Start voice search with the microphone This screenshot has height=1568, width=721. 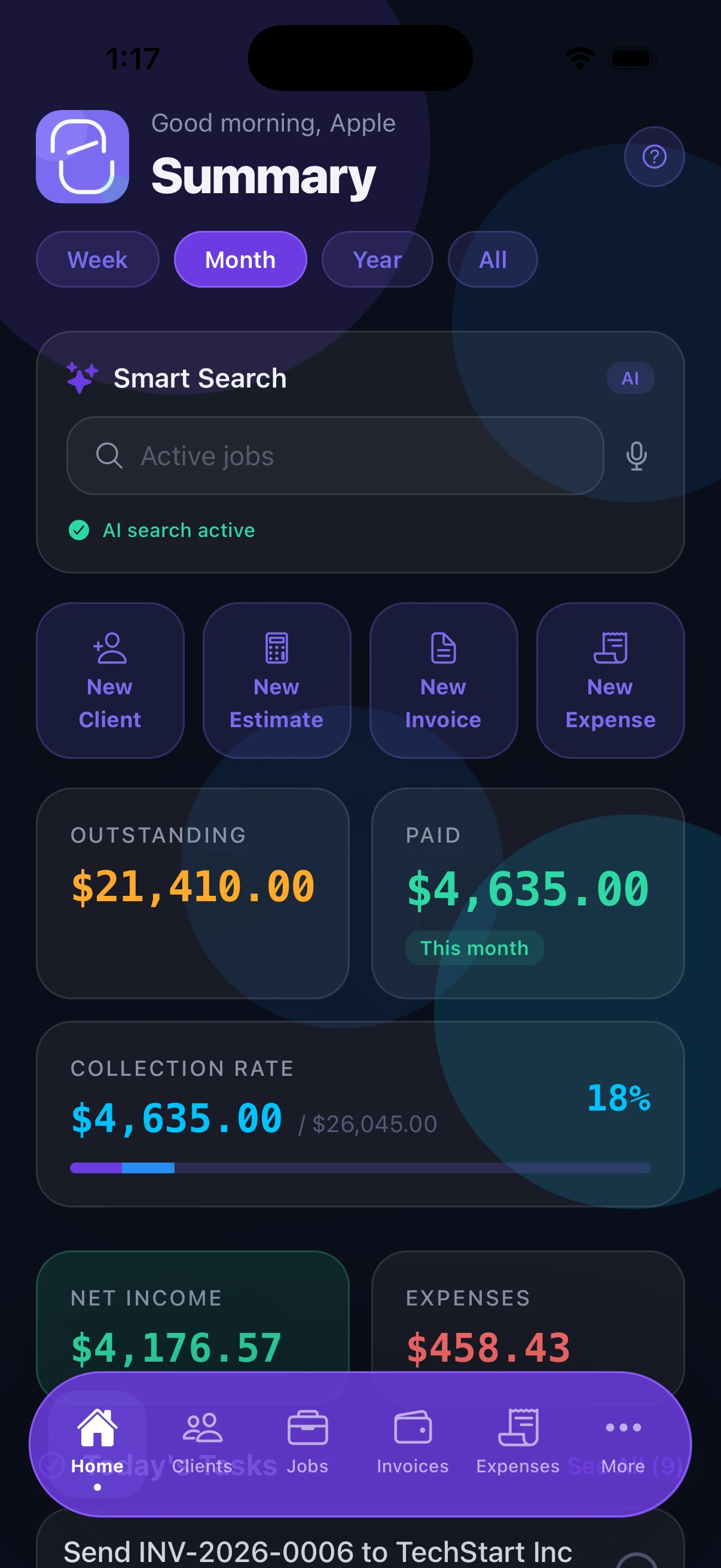coord(637,455)
